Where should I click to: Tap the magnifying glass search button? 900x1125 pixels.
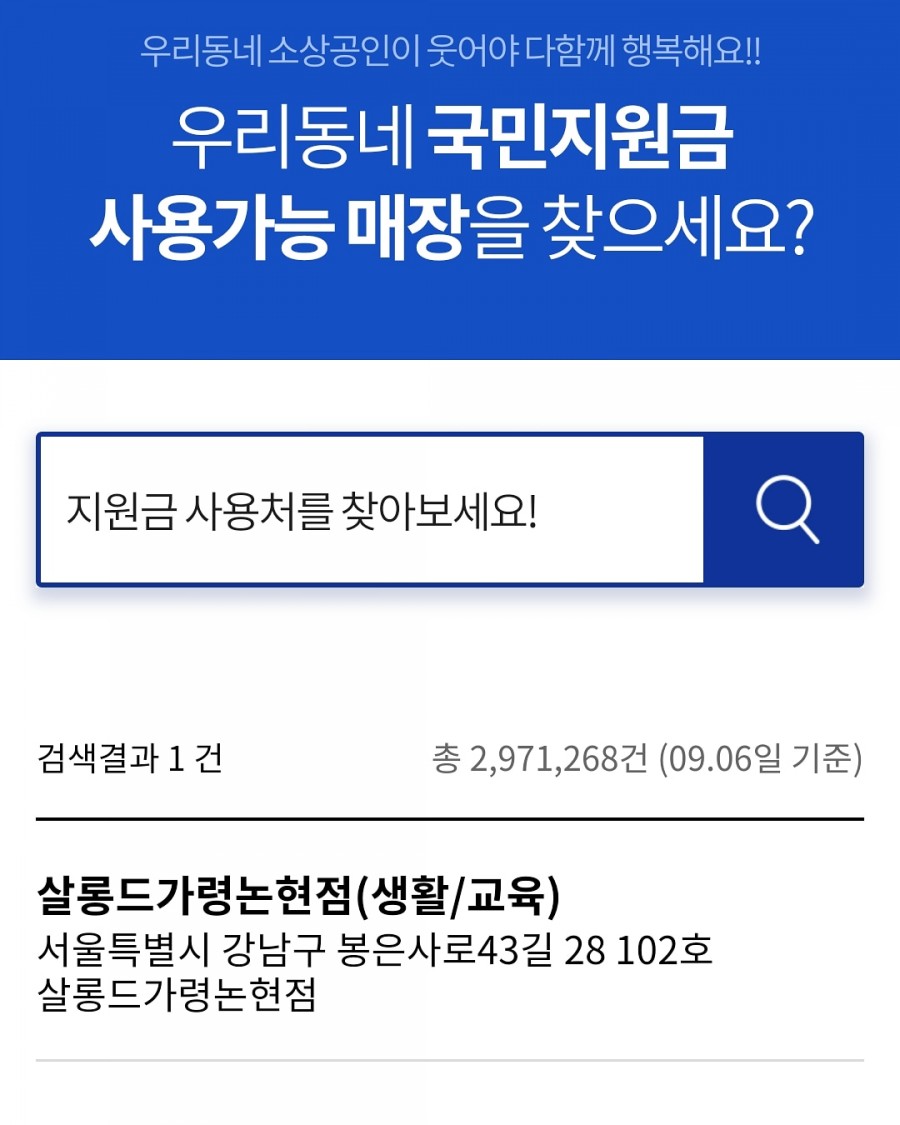[785, 511]
